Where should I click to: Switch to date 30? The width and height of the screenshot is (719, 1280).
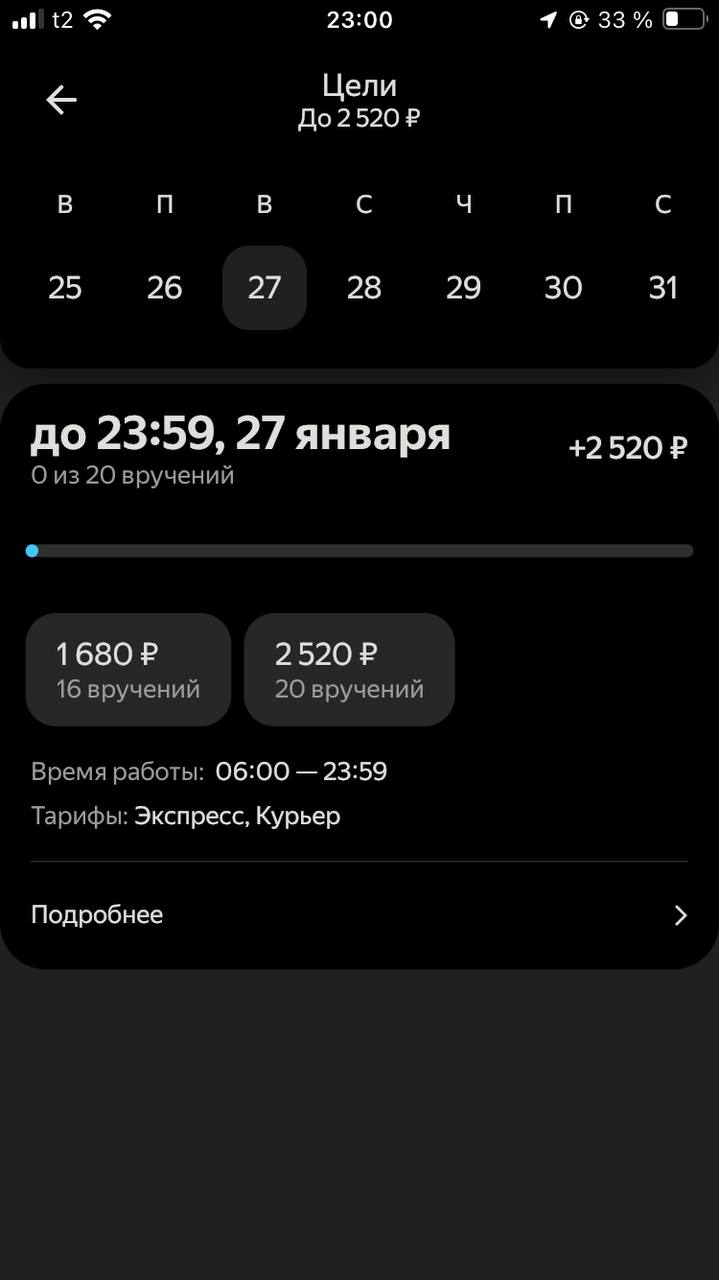click(x=563, y=288)
